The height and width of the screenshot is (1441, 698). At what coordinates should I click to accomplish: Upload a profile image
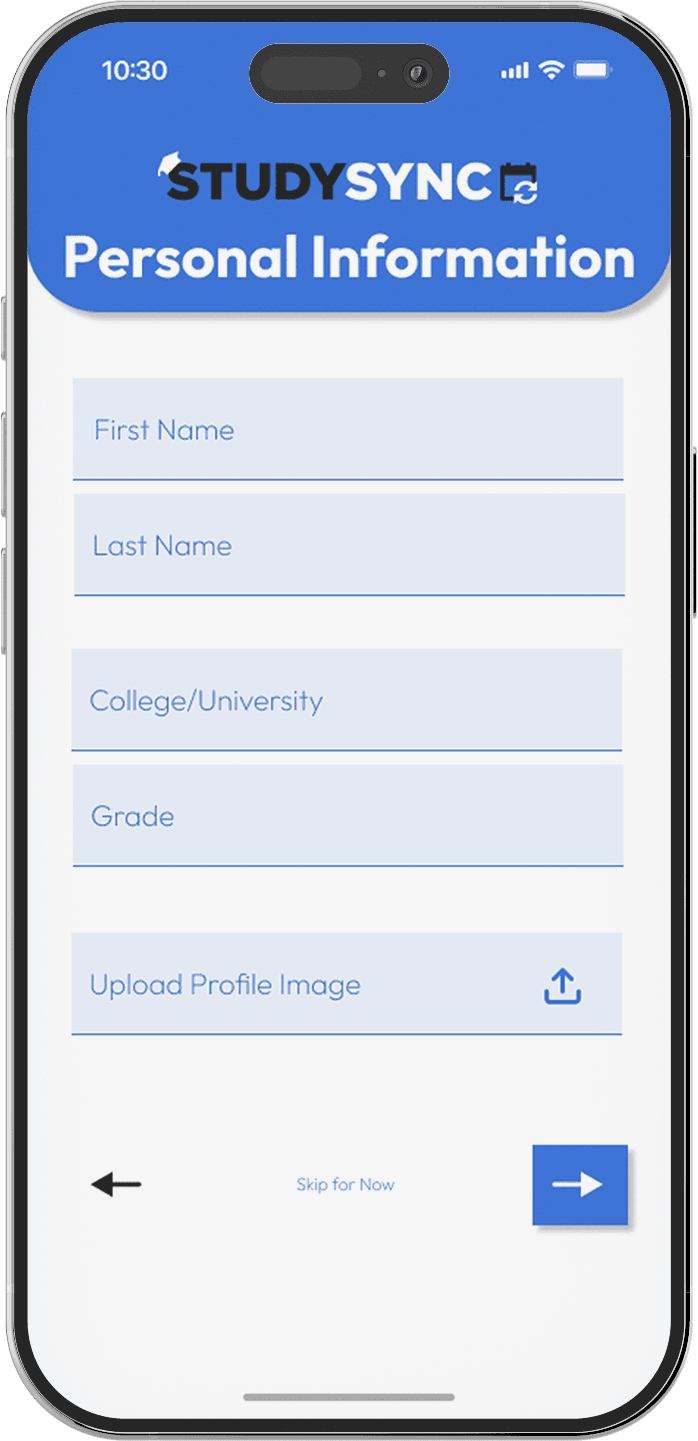(562, 985)
